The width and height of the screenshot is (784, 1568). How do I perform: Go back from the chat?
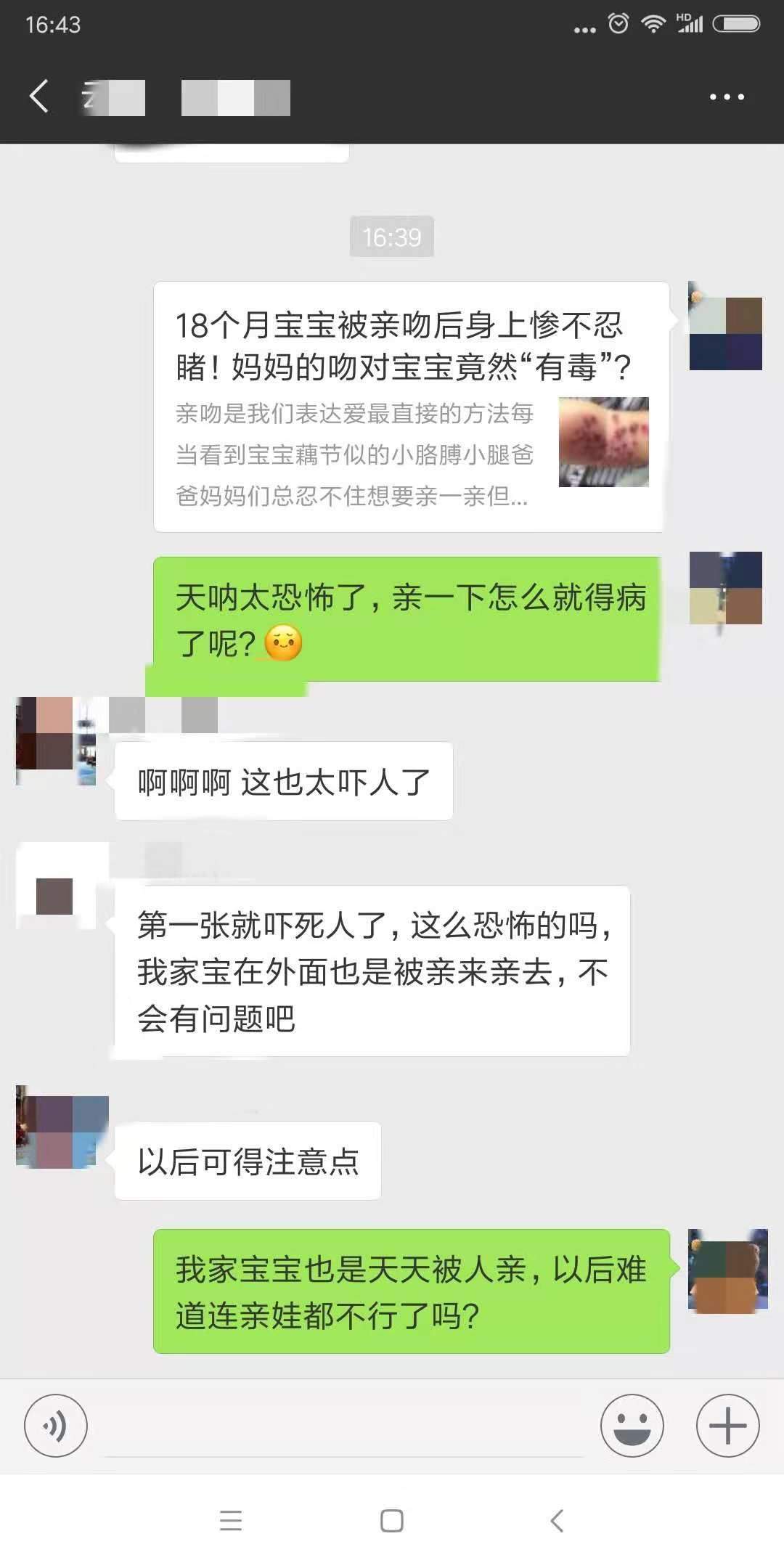click(x=39, y=97)
